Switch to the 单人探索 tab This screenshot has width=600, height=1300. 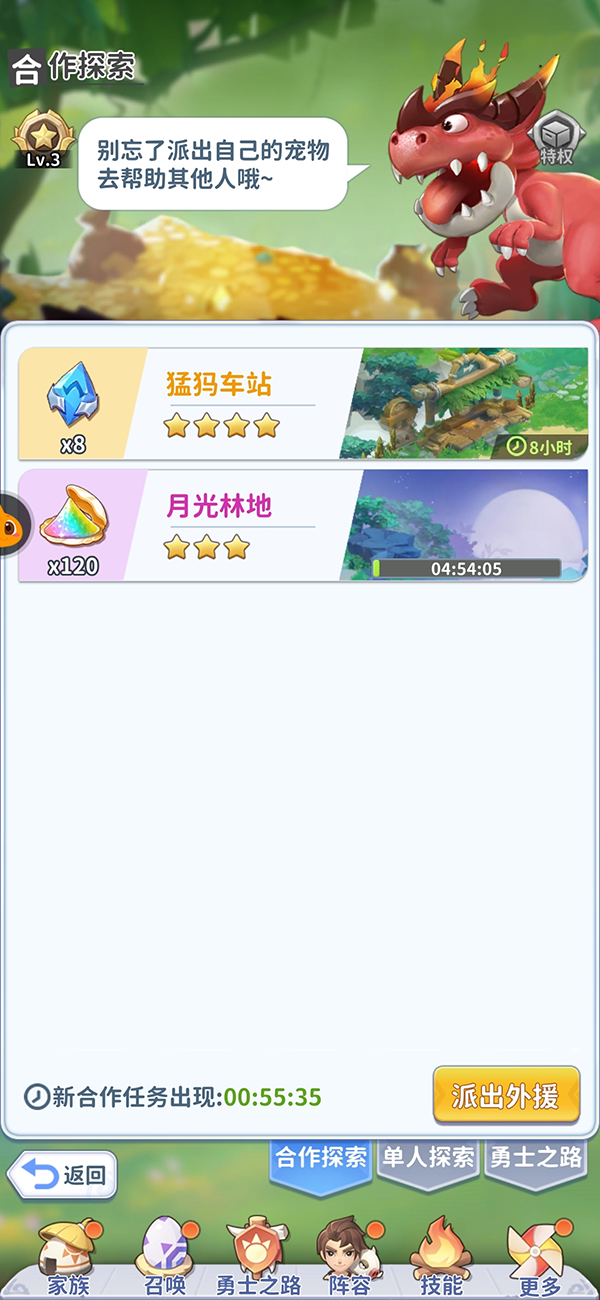[428, 1160]
